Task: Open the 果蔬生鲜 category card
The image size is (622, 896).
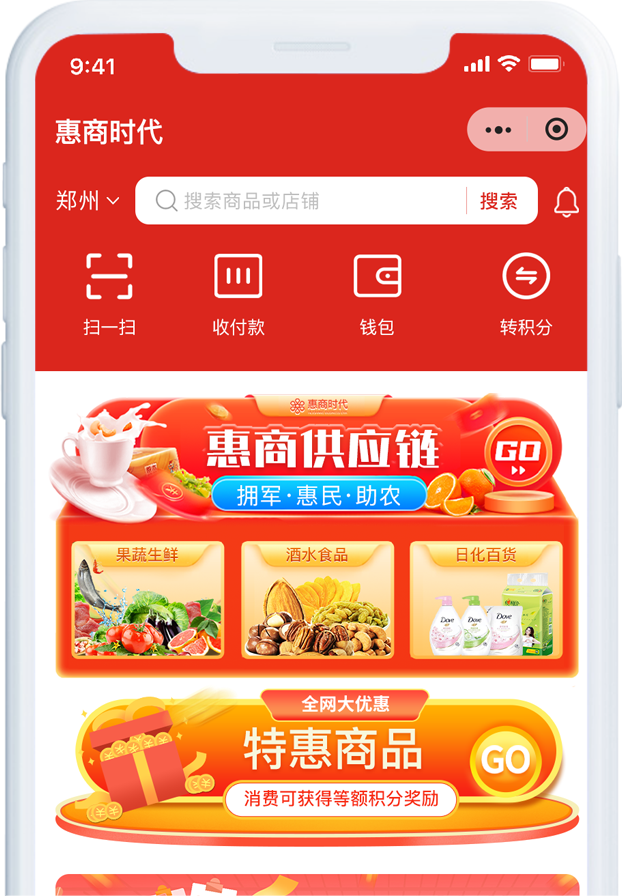Action: 147,600
